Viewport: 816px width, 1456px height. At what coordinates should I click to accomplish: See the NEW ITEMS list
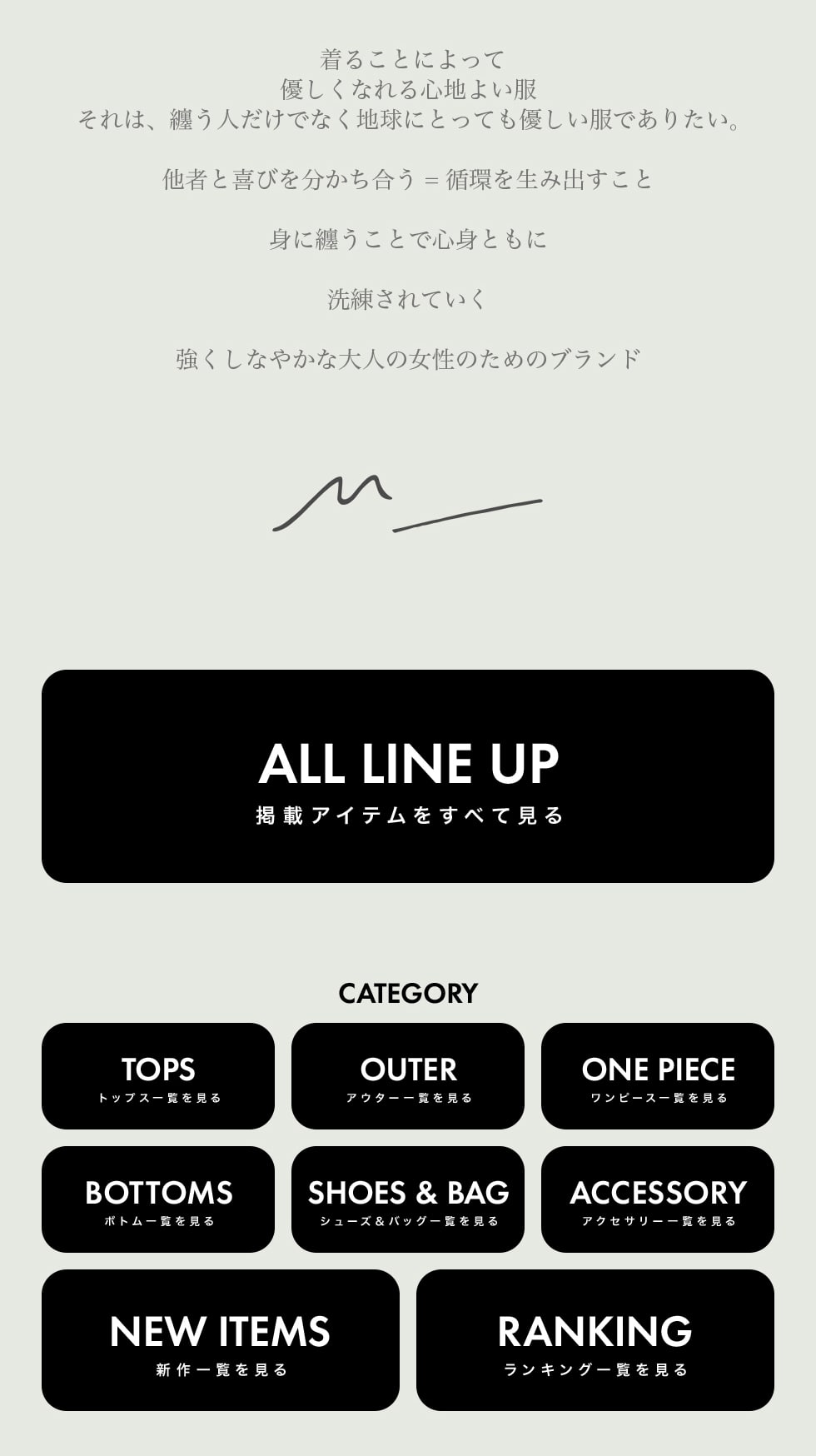[x=221, y=1340]
